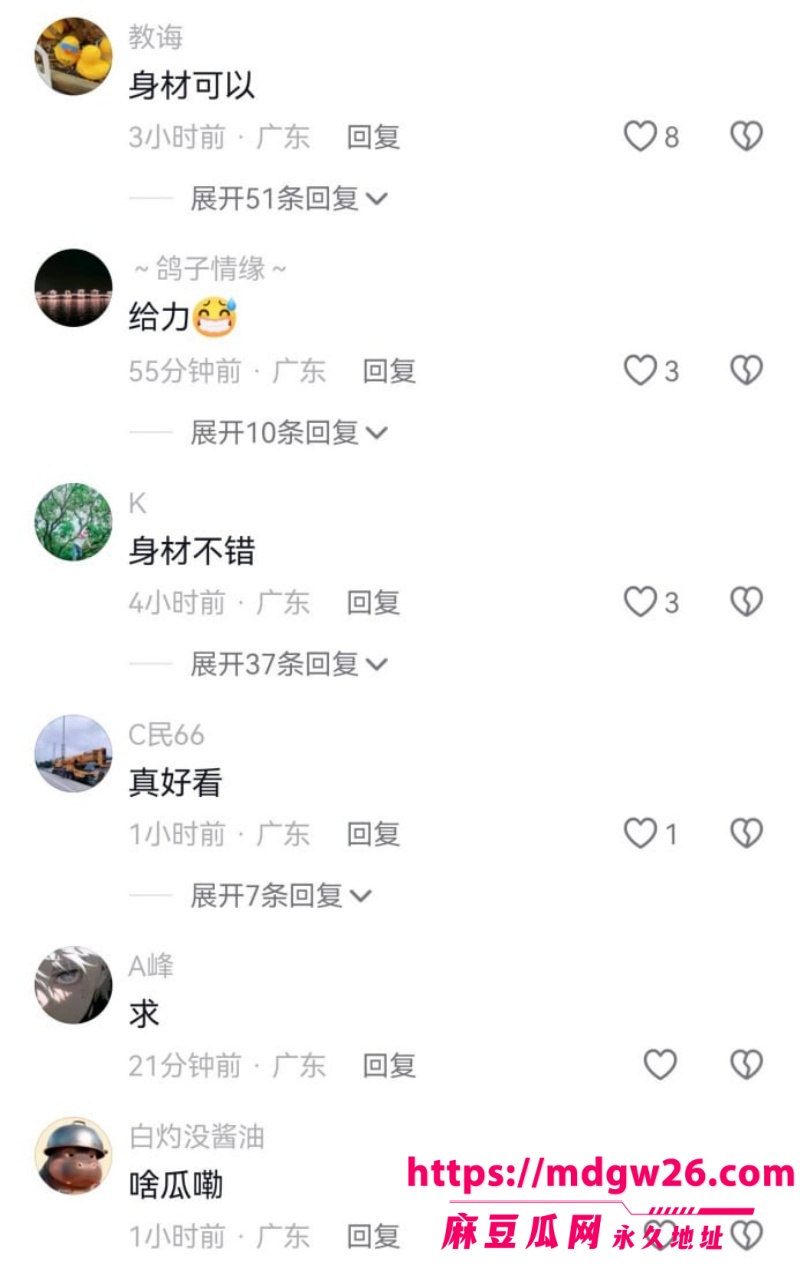
Task: Expand 10 replies under 给力 comment
Action: (x=289, y=432)
